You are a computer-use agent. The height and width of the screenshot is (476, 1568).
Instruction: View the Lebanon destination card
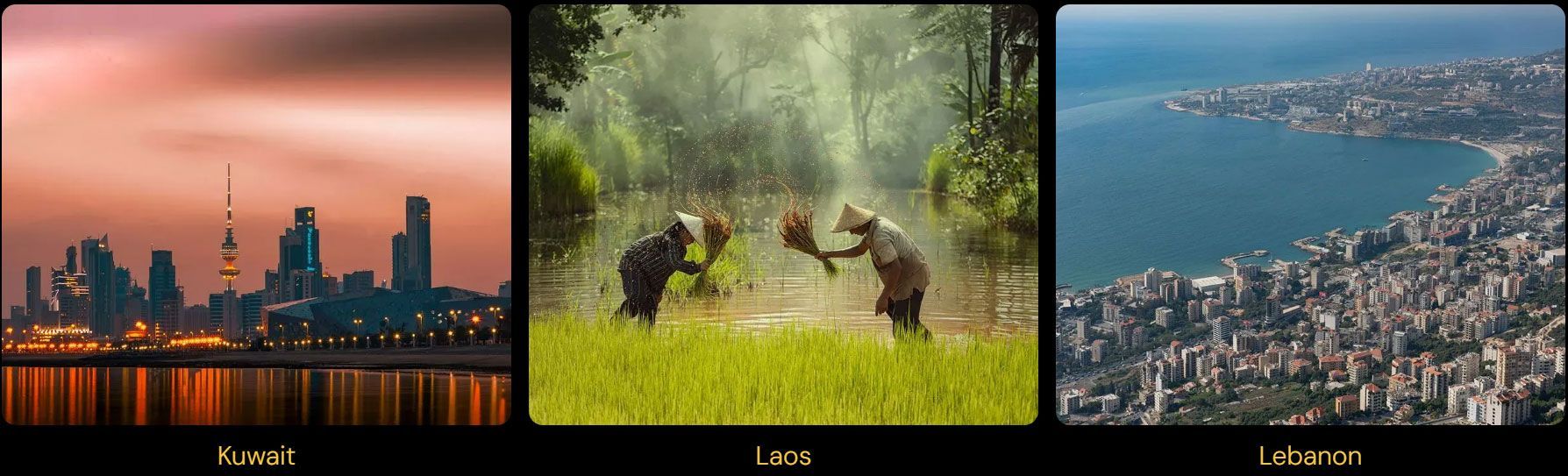1310,216
